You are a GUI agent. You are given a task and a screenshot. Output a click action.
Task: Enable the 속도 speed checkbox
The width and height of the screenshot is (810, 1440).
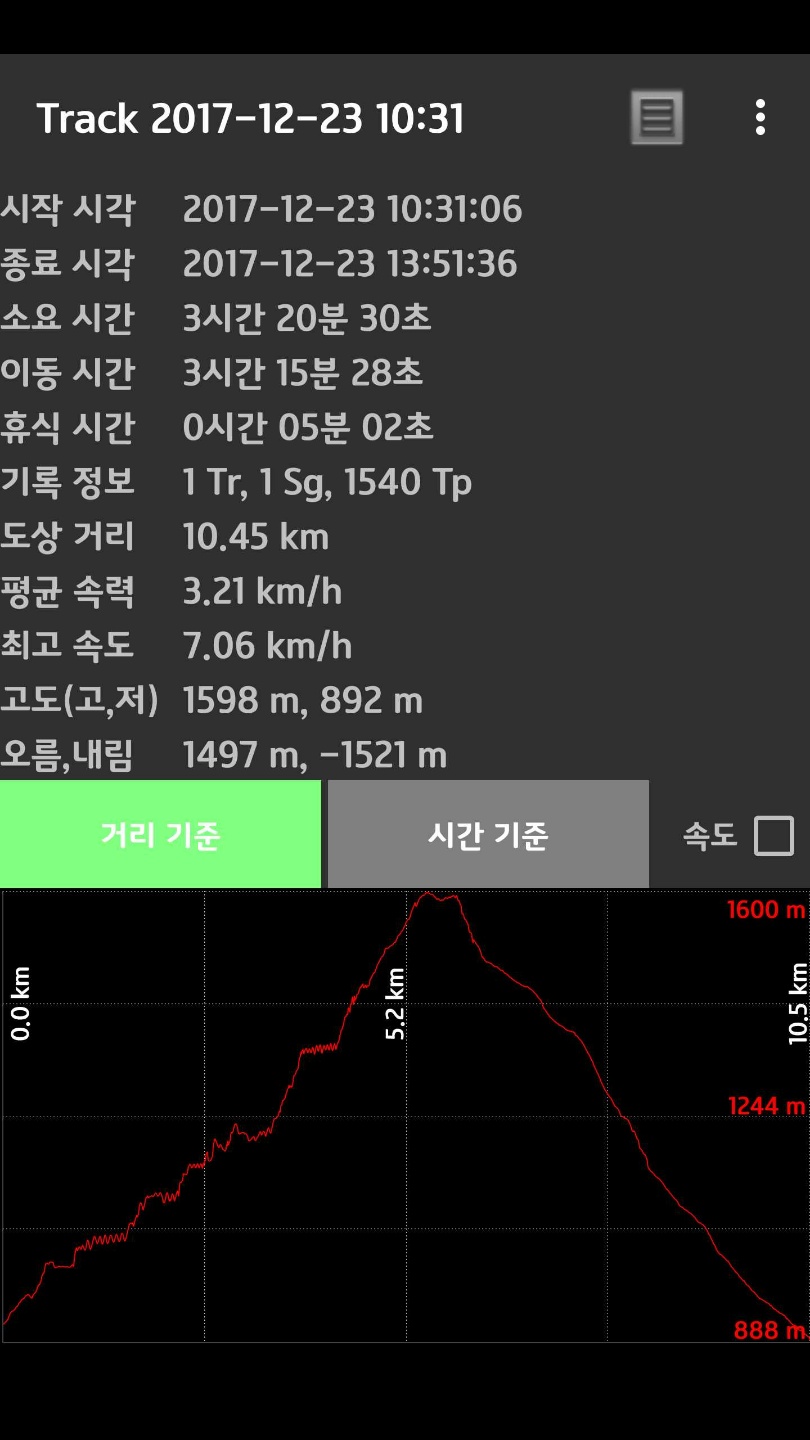[773, 836]
